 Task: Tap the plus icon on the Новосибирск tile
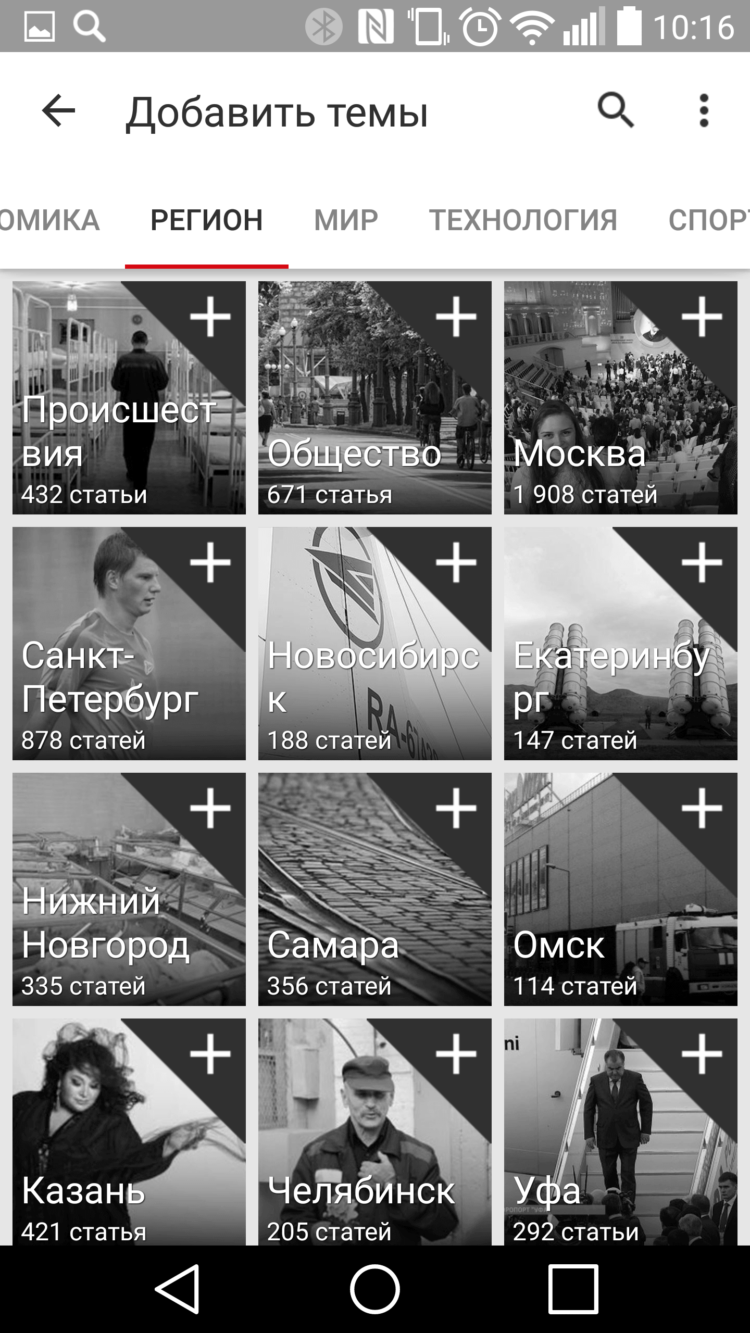[x=457, y=563]
